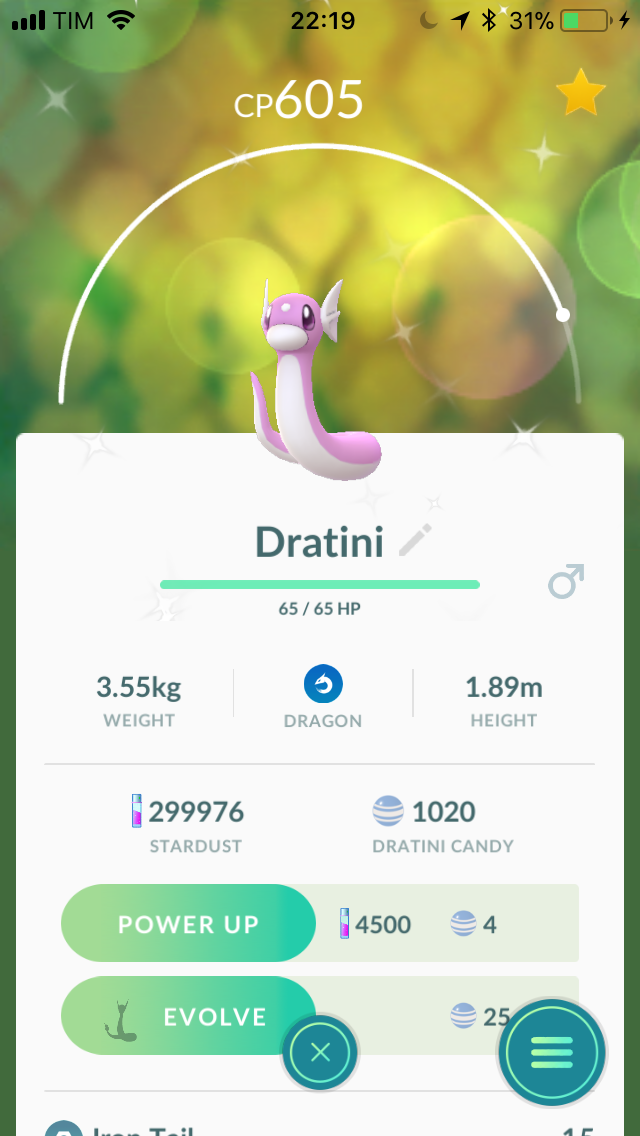Power up Dratini for 4500 stardust
Image resolution: width=640 pixels, height=1136 pixels.
click(188, 924)
